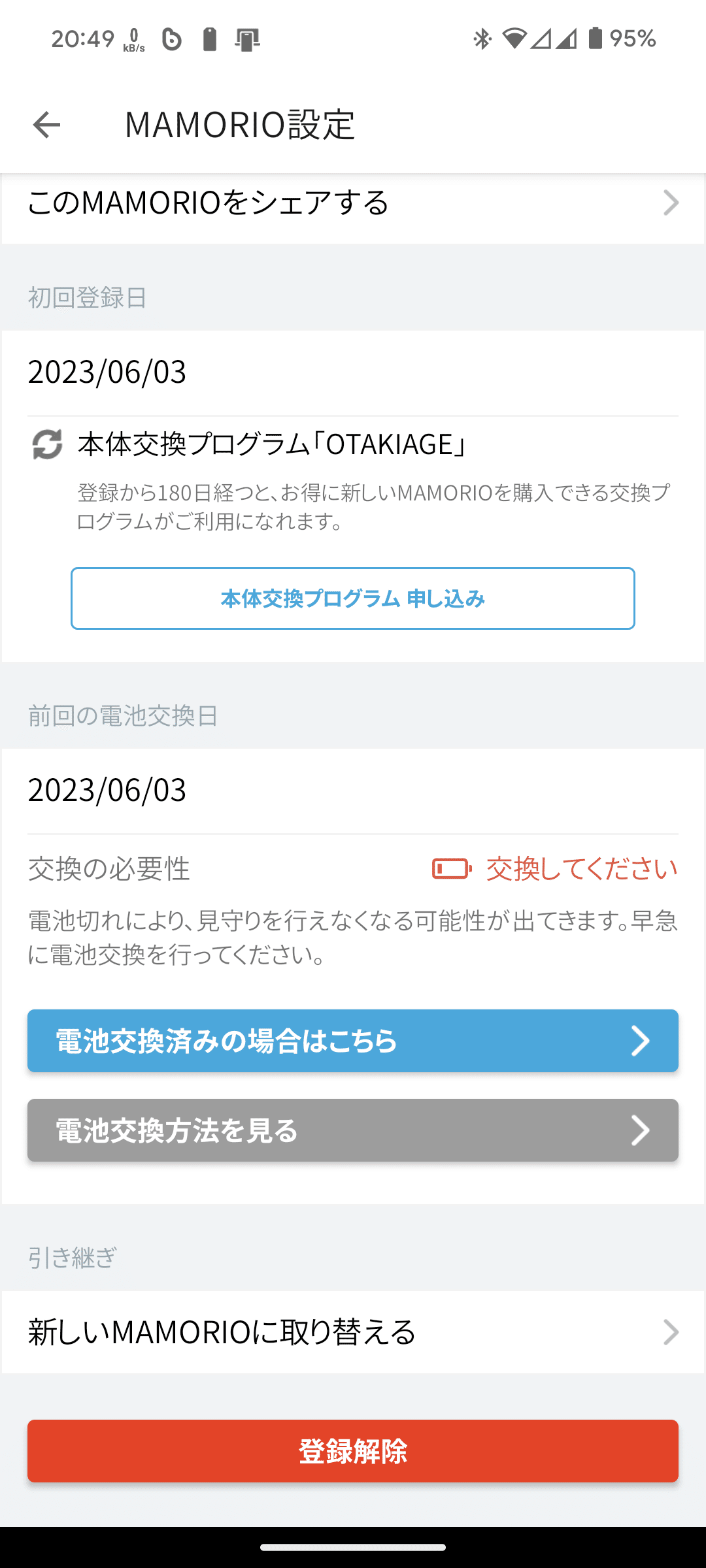View 電池交換方法を見る instructions

click(x=353, y=1130)
